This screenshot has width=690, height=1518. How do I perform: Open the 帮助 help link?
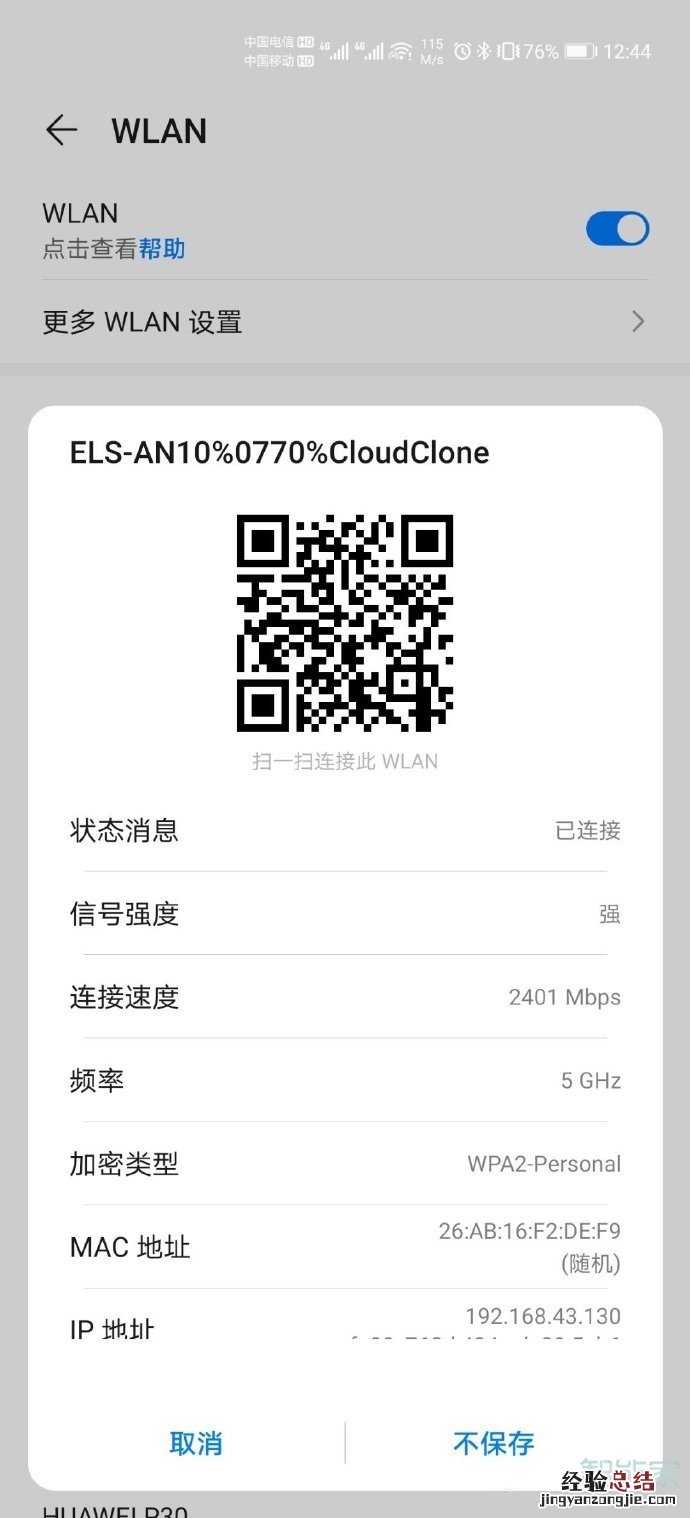pyautogui.click(x=162, y=249)
